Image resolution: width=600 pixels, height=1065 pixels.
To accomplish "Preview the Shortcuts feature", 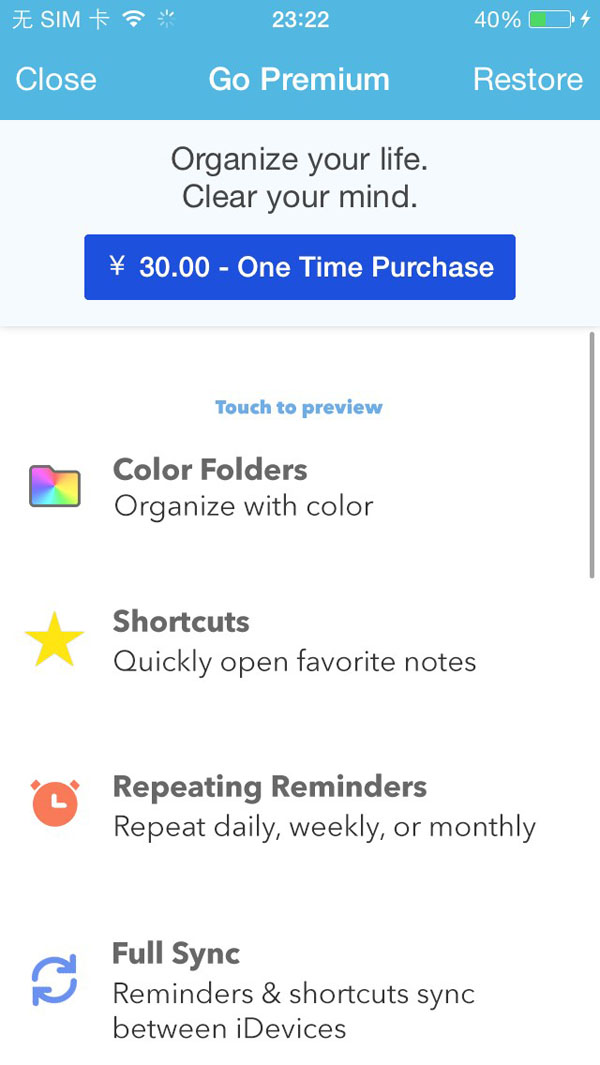I will (x=300, y=641).
